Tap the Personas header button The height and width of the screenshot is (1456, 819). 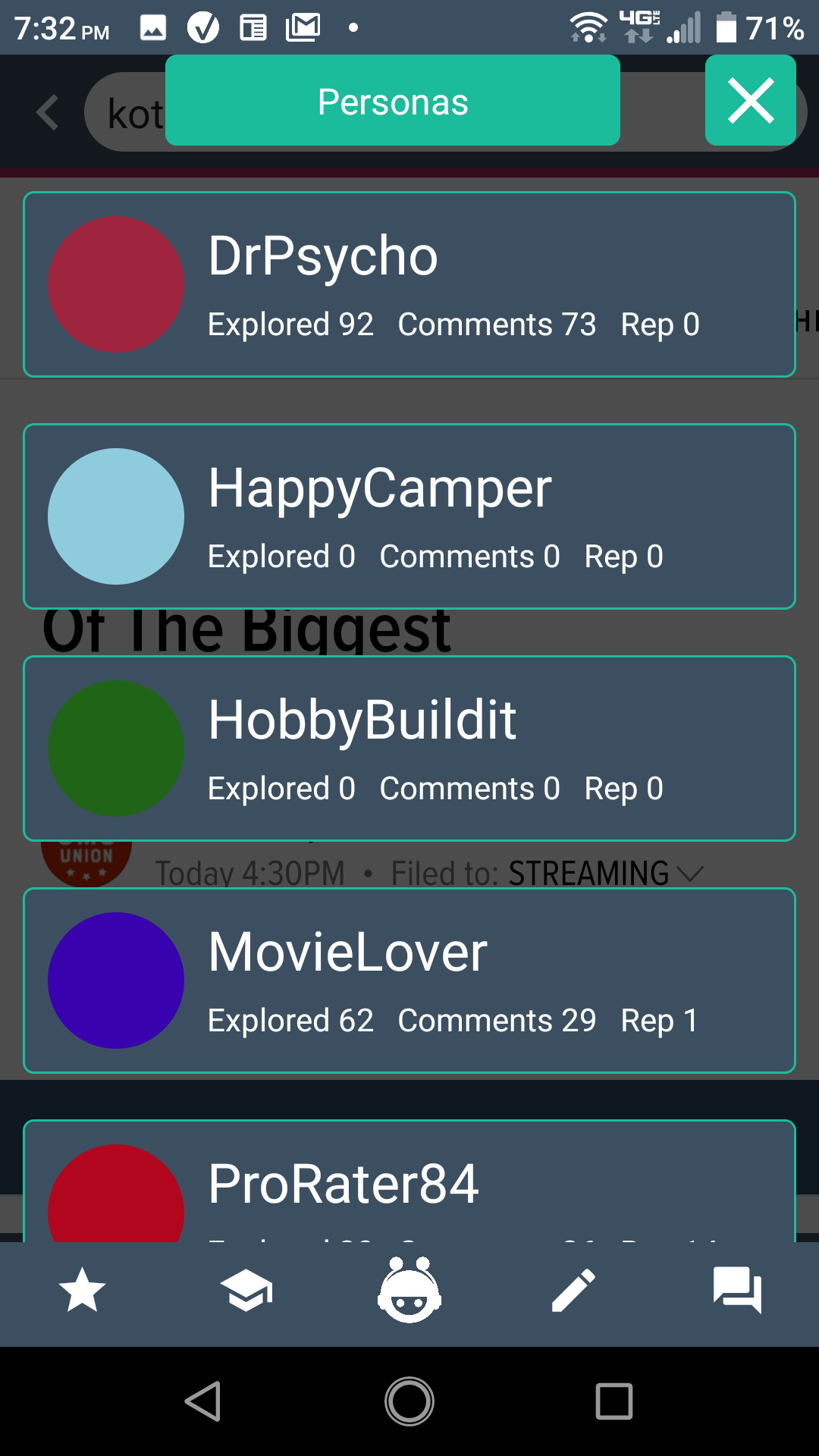tap(392, 101)
